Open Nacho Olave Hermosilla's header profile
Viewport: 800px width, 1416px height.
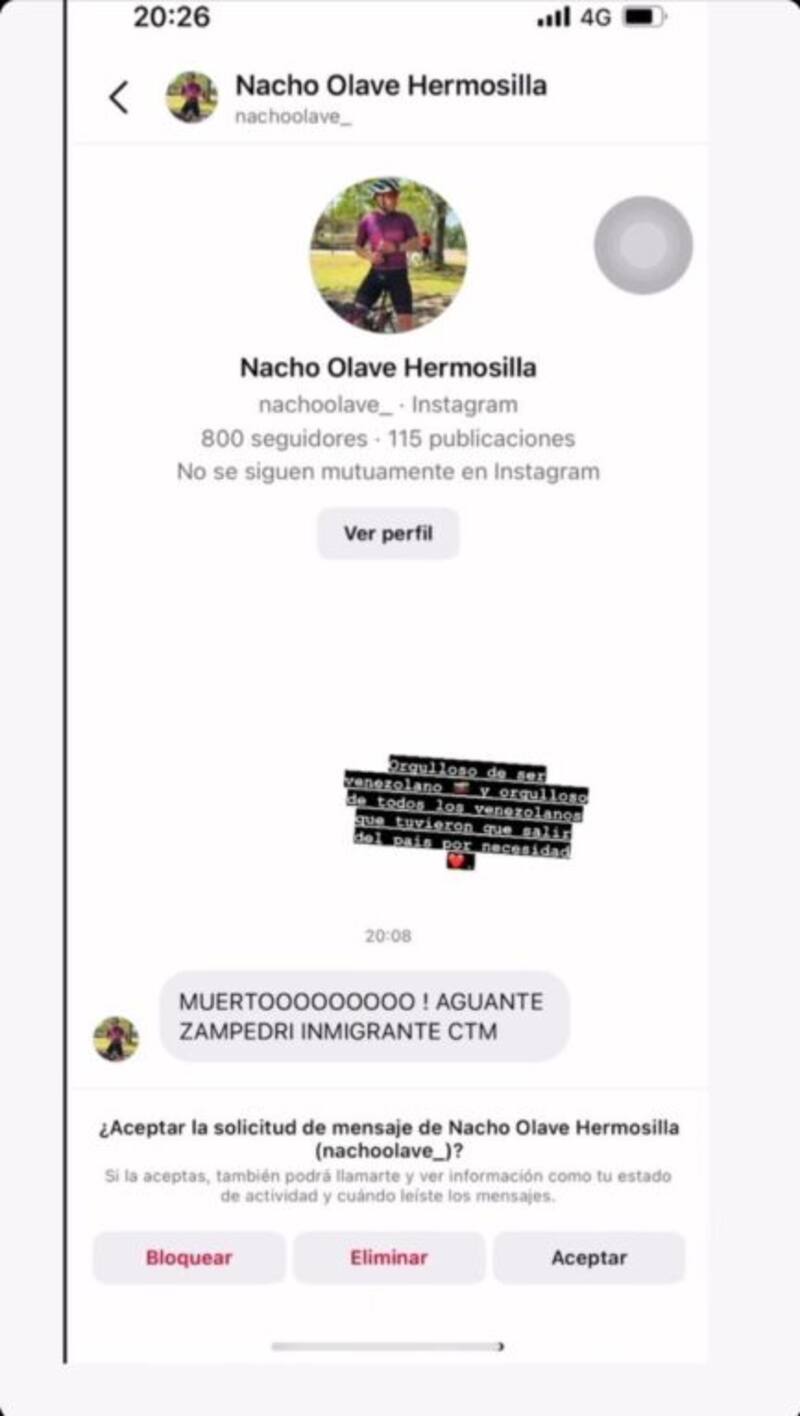point(390,98)
